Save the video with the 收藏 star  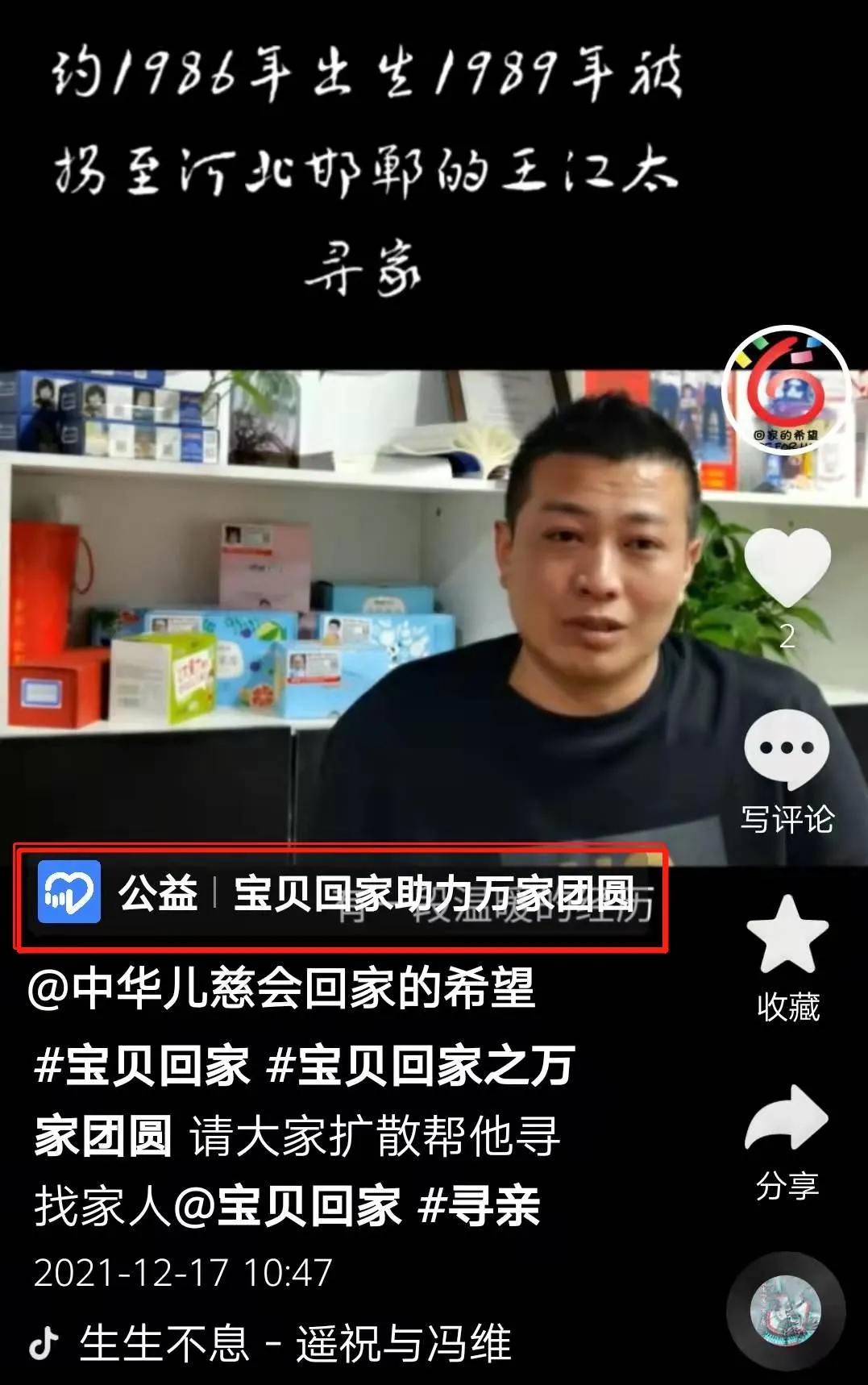[x=787, y=935]
